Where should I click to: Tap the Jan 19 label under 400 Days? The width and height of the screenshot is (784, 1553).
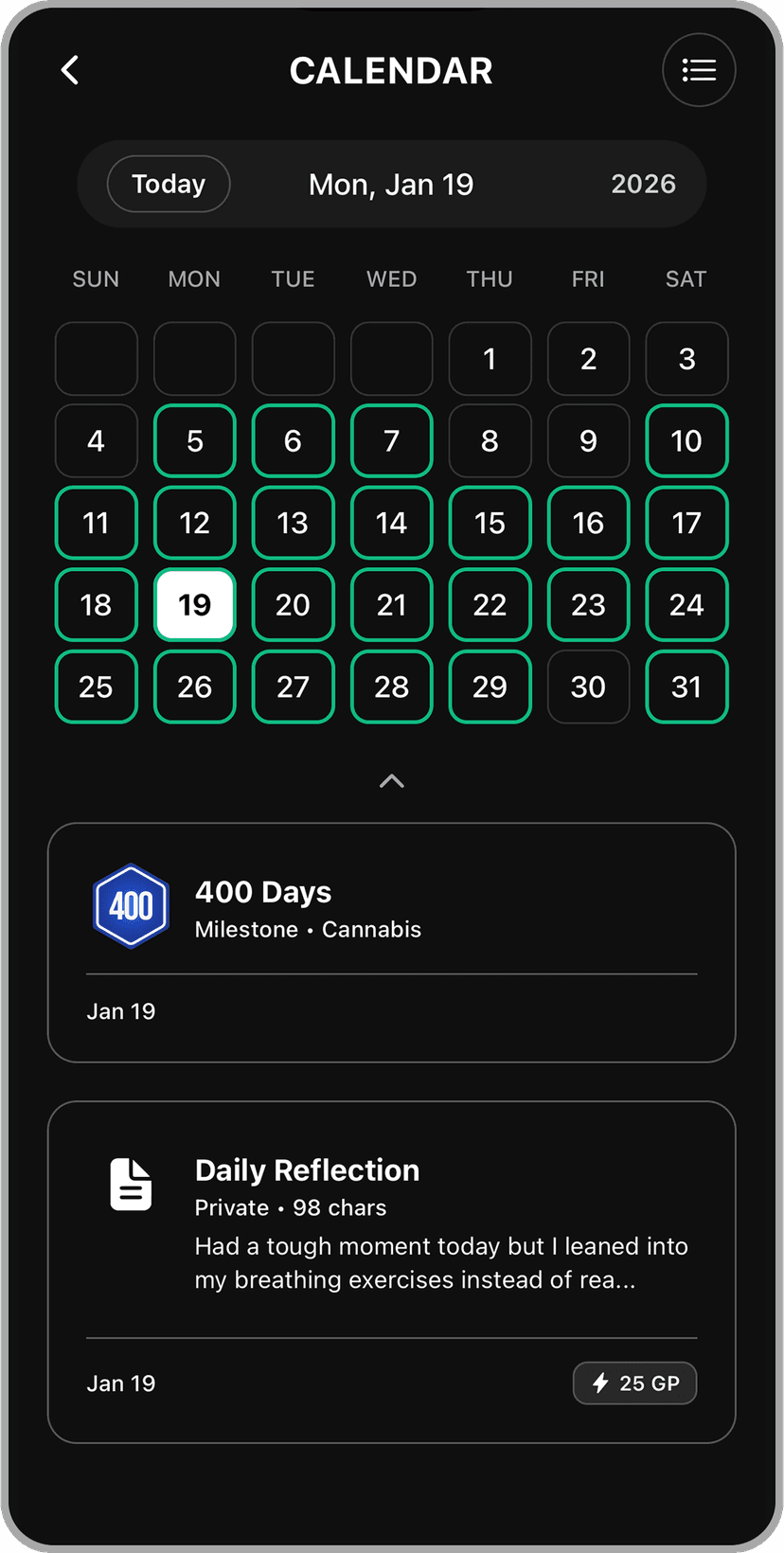[120, 1010]
